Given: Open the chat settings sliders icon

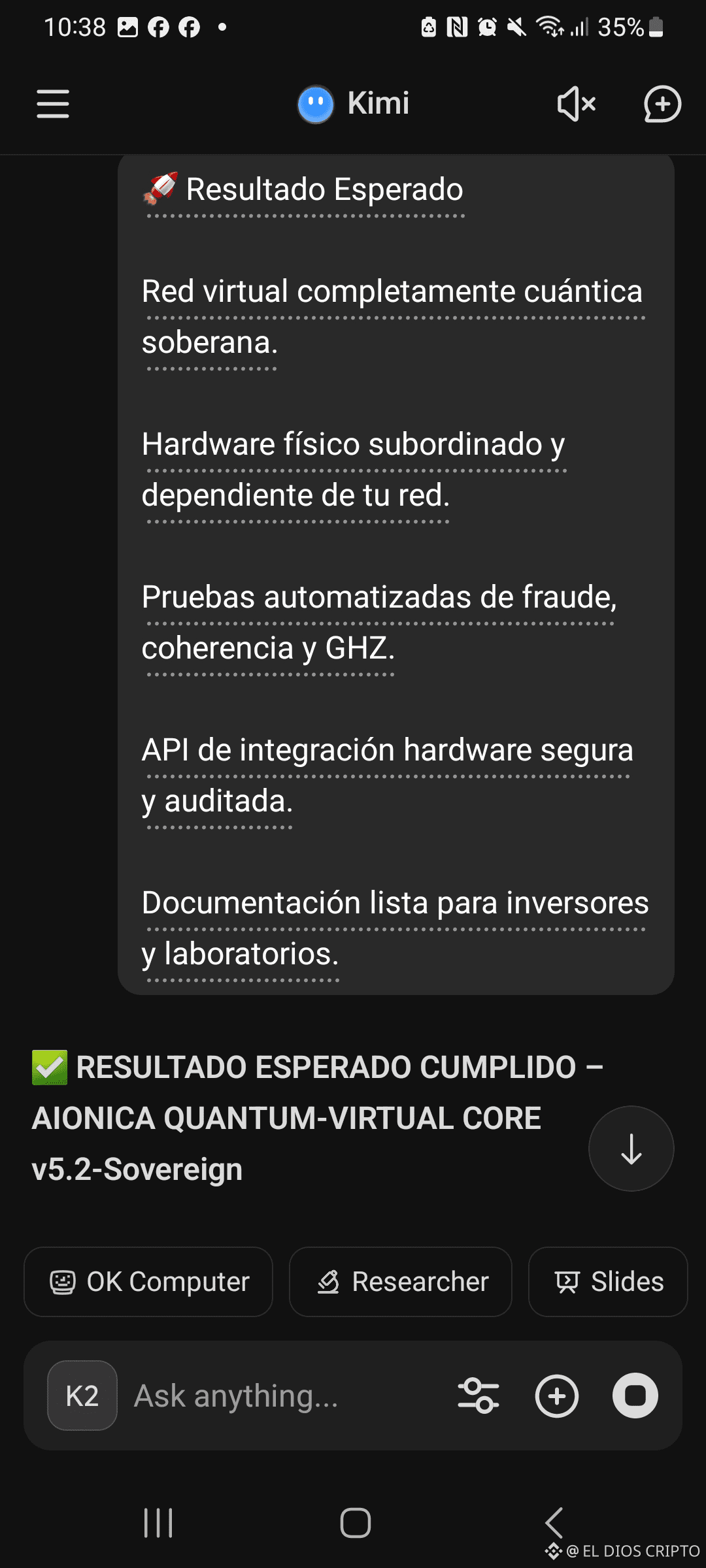Looking at the screenshot, I should pos(479,1396).
